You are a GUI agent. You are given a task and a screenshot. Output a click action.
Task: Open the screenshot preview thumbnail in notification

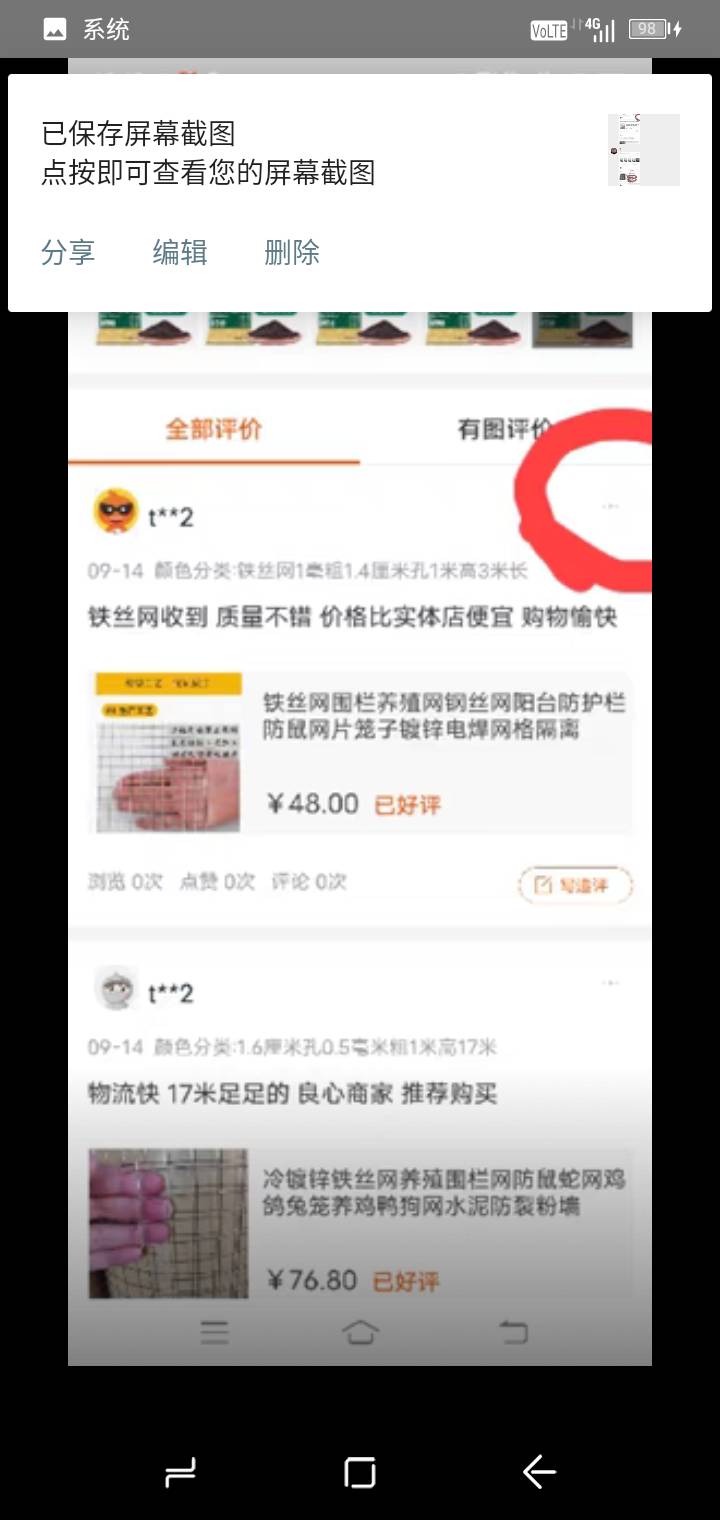tap(644, 150)
